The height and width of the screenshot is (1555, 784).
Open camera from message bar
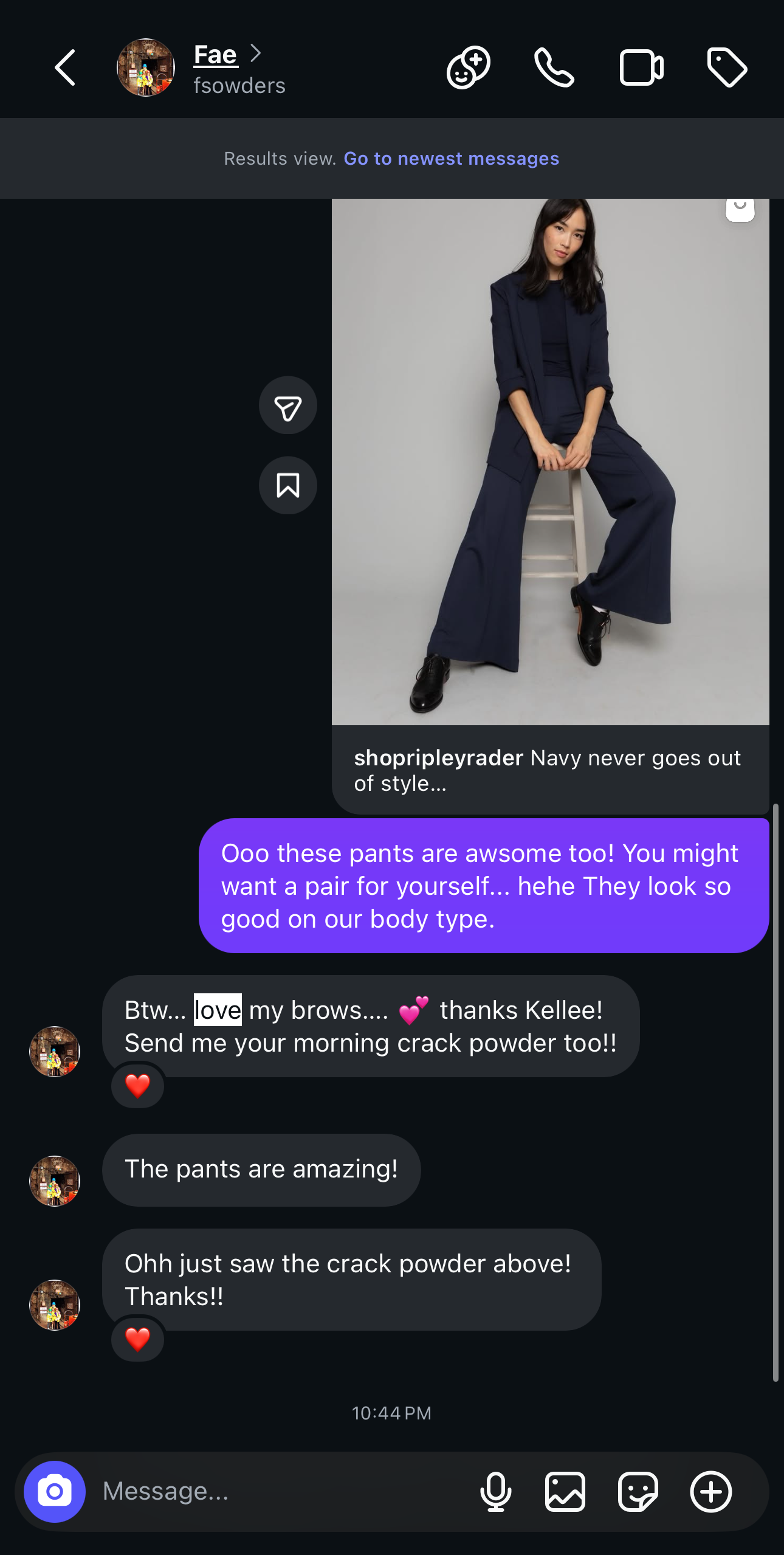[x=55, y=1491]
